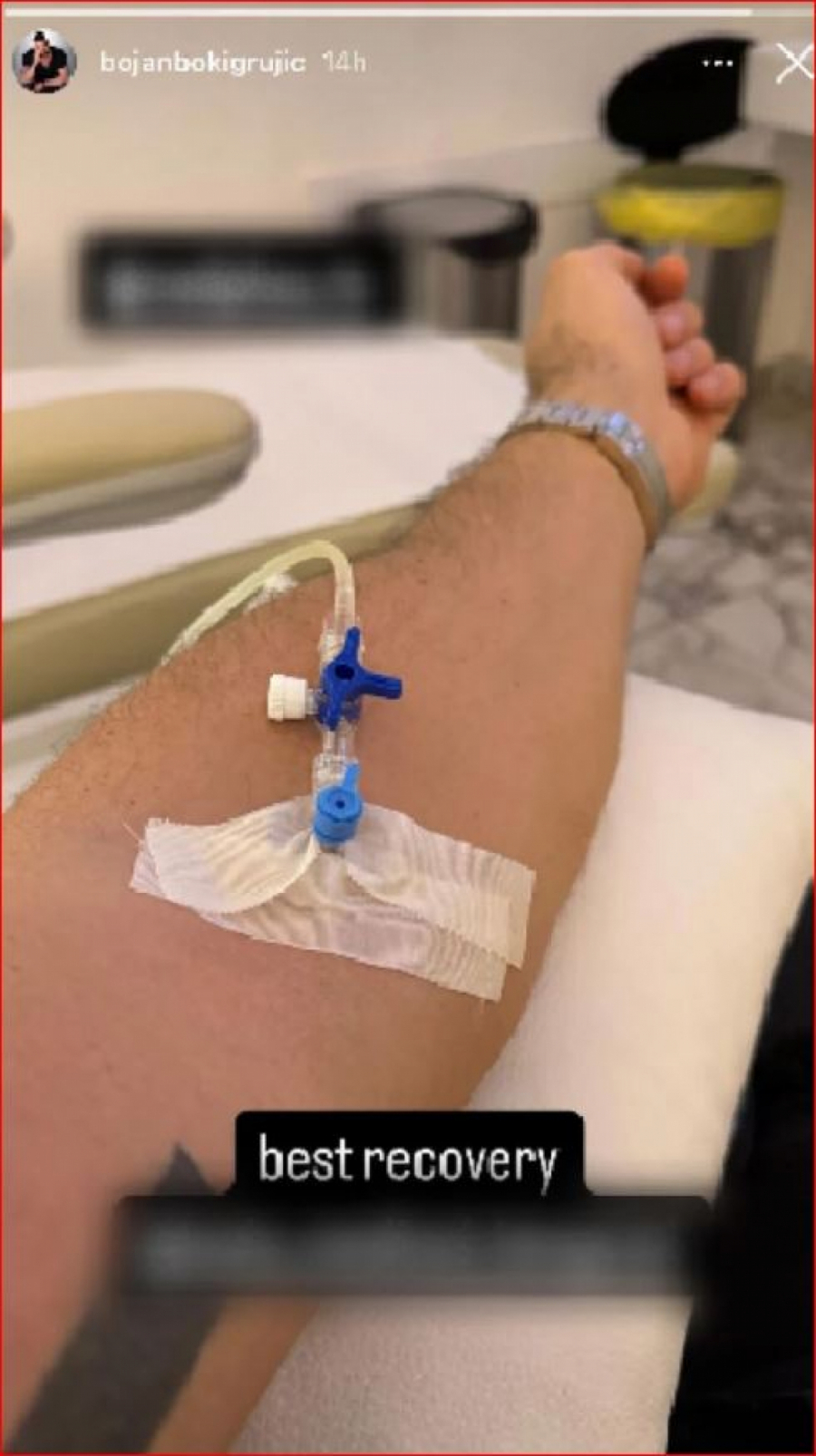The image size is (816, 1456).
Task: Tap the bojanbokigrujic username
Action: (201, 63)
